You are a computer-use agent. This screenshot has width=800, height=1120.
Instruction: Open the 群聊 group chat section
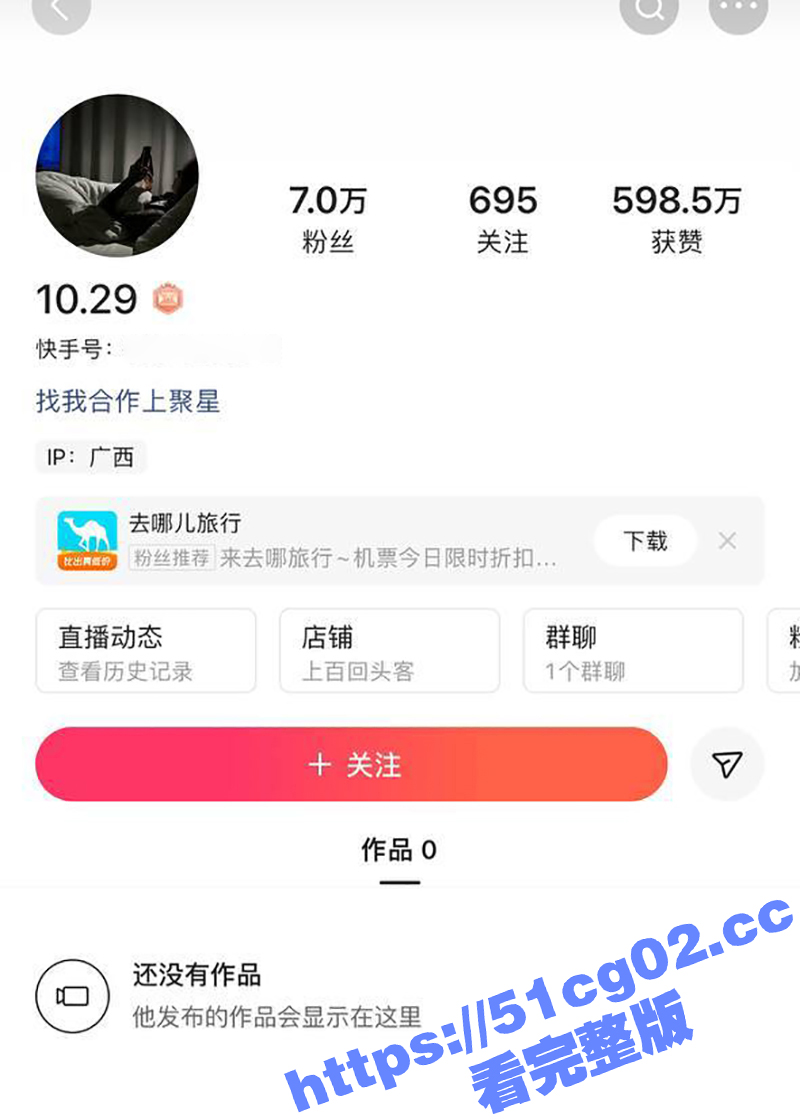point(633,650)
